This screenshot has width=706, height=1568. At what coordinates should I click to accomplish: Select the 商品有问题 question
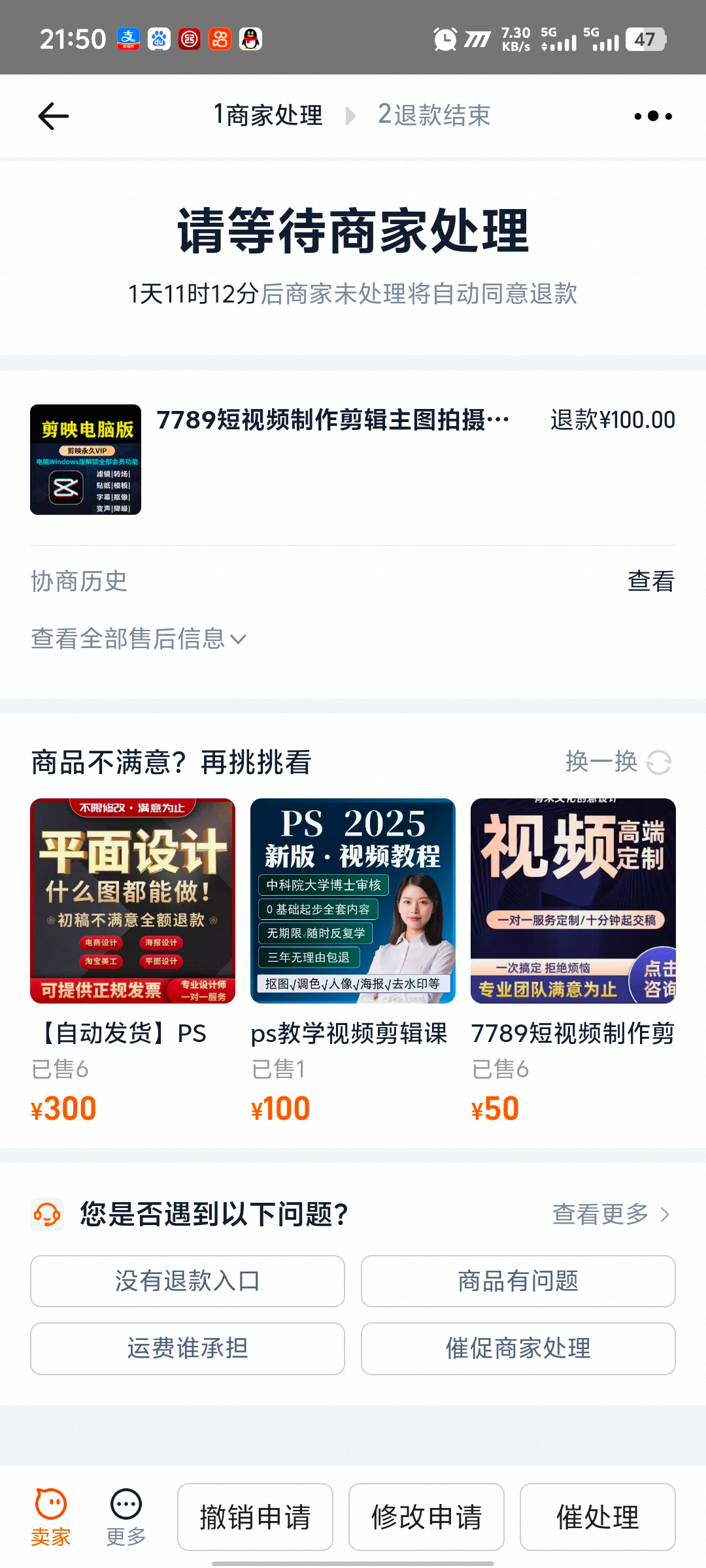518,1281
